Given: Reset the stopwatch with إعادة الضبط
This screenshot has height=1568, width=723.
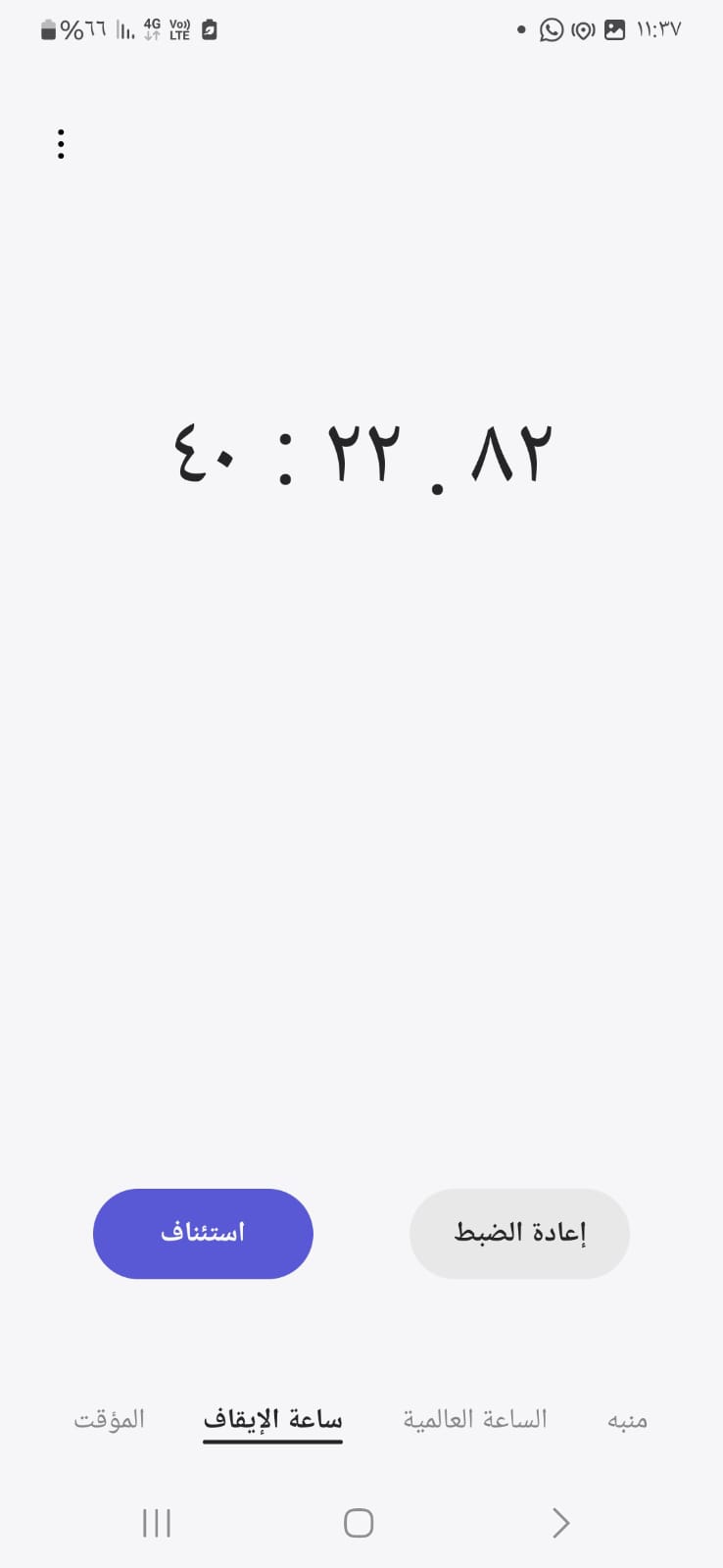Looking at the screenshot, I should coord(519,1233).
